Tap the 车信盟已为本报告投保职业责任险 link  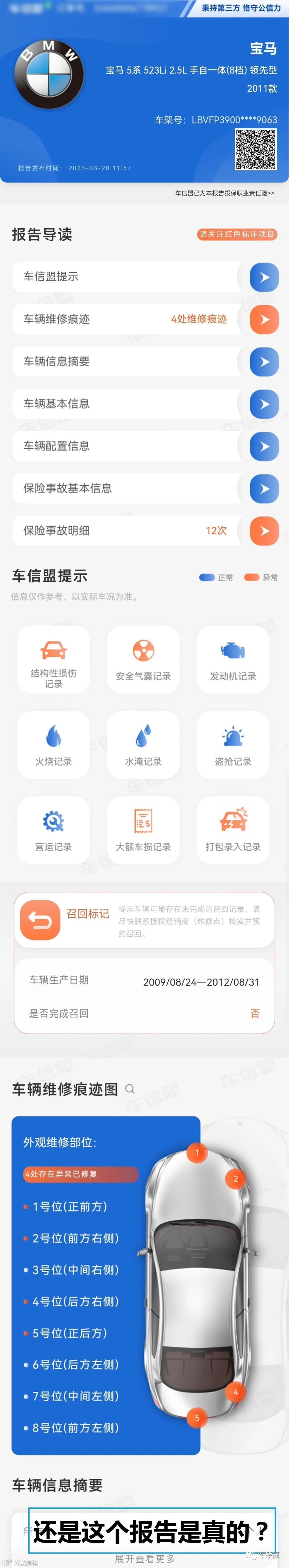[225, 193]
